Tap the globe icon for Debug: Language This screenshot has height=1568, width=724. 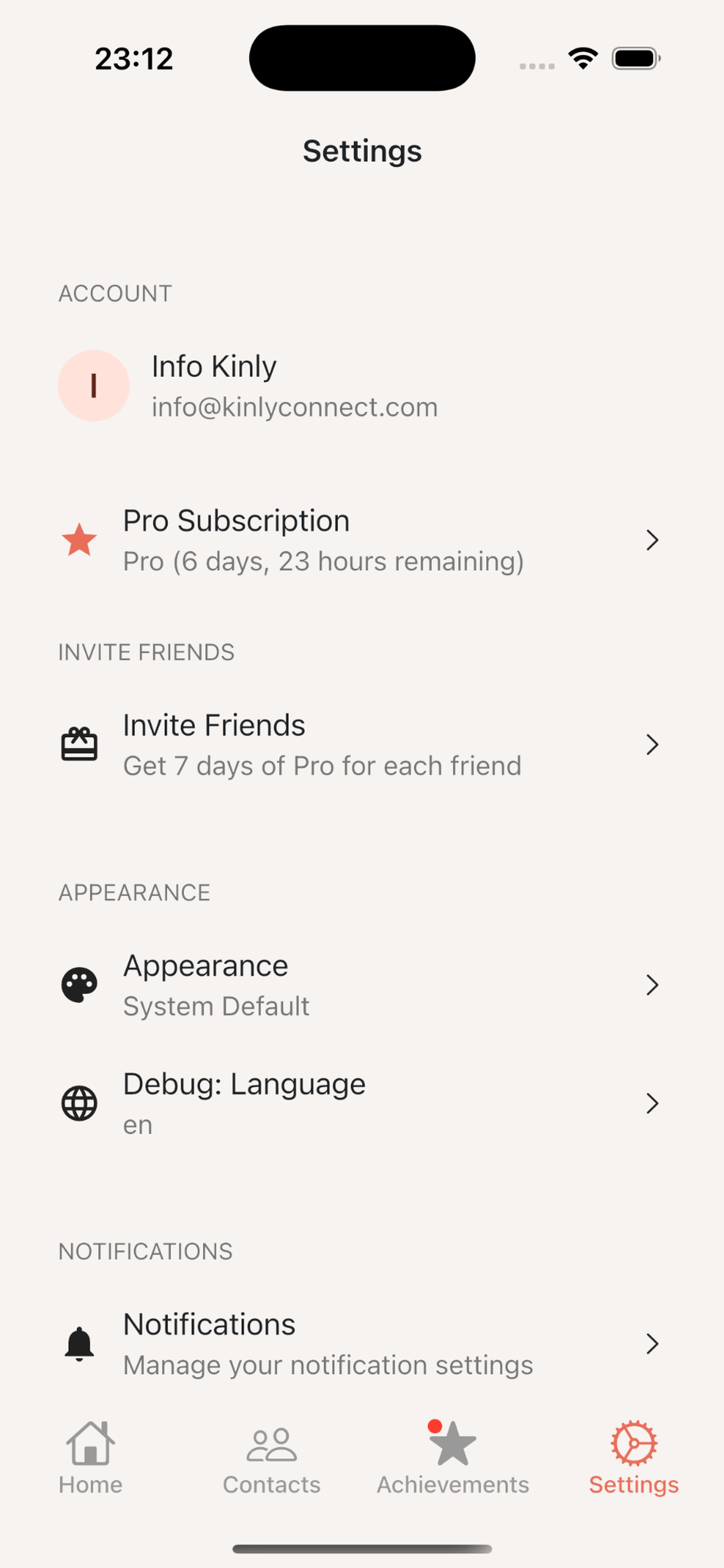pyautogui.click(x=80, y=1104)
